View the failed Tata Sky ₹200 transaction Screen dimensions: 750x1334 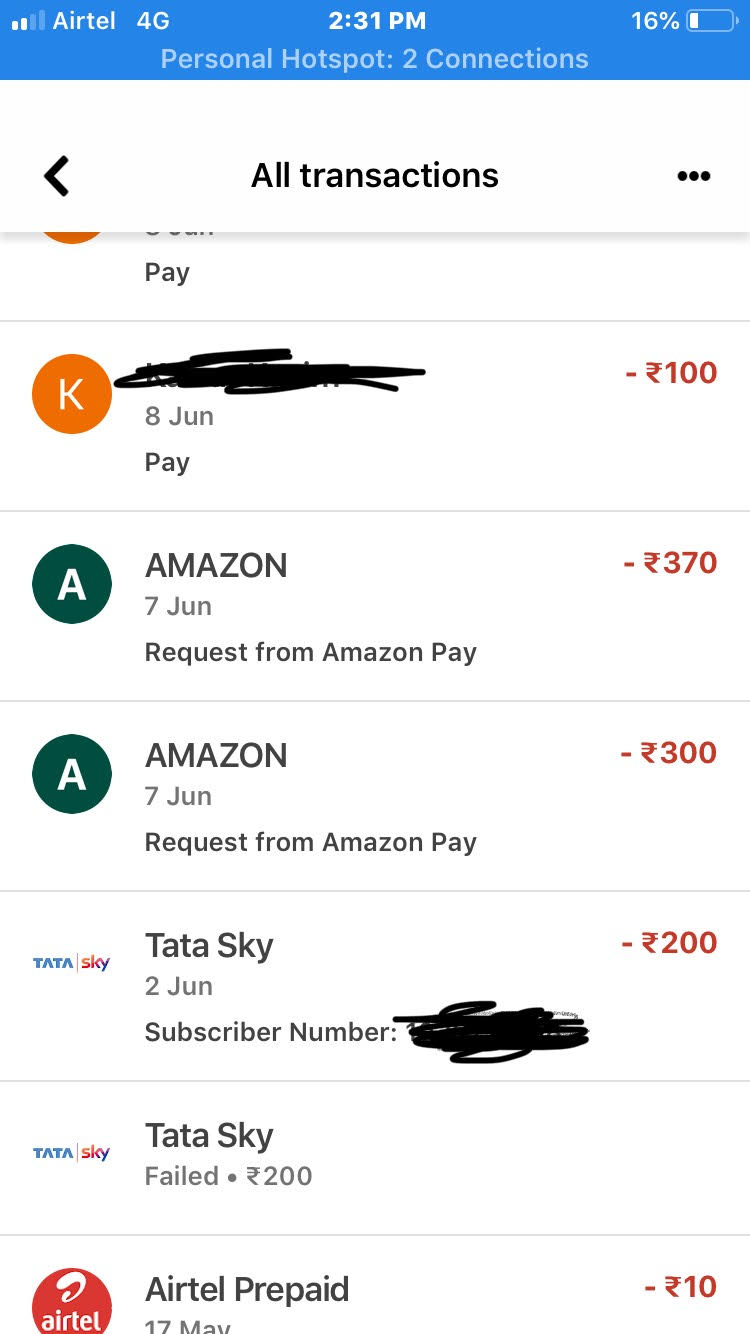click(x=375, y=1156)
